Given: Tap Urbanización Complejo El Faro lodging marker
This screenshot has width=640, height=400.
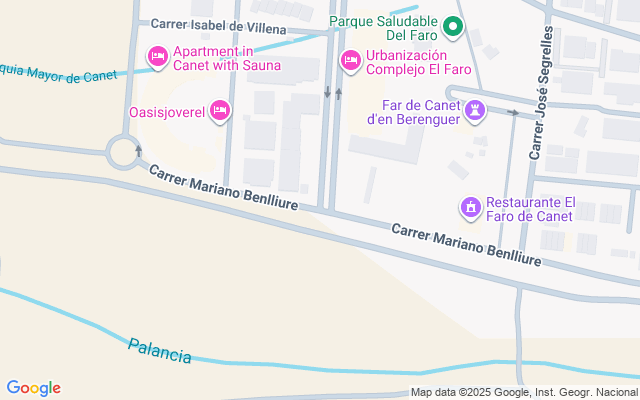Looking at the screenshot, I should pos(350,61).
